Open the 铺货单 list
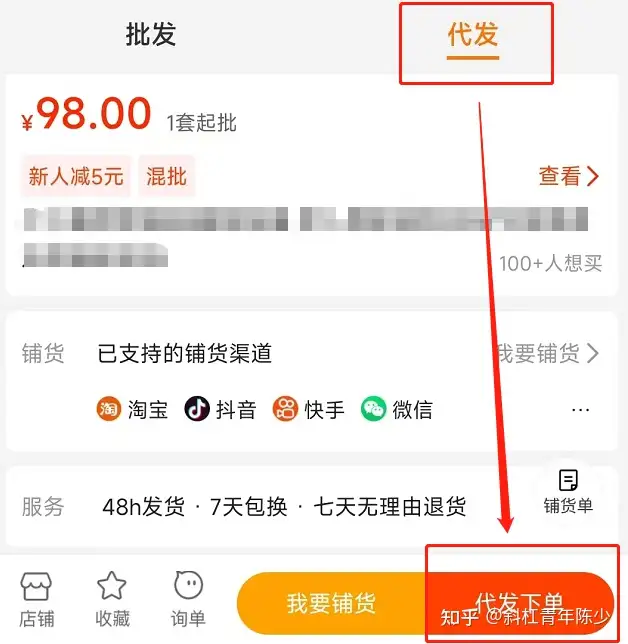Screen dimensions: 628x644 coord(568,491)
